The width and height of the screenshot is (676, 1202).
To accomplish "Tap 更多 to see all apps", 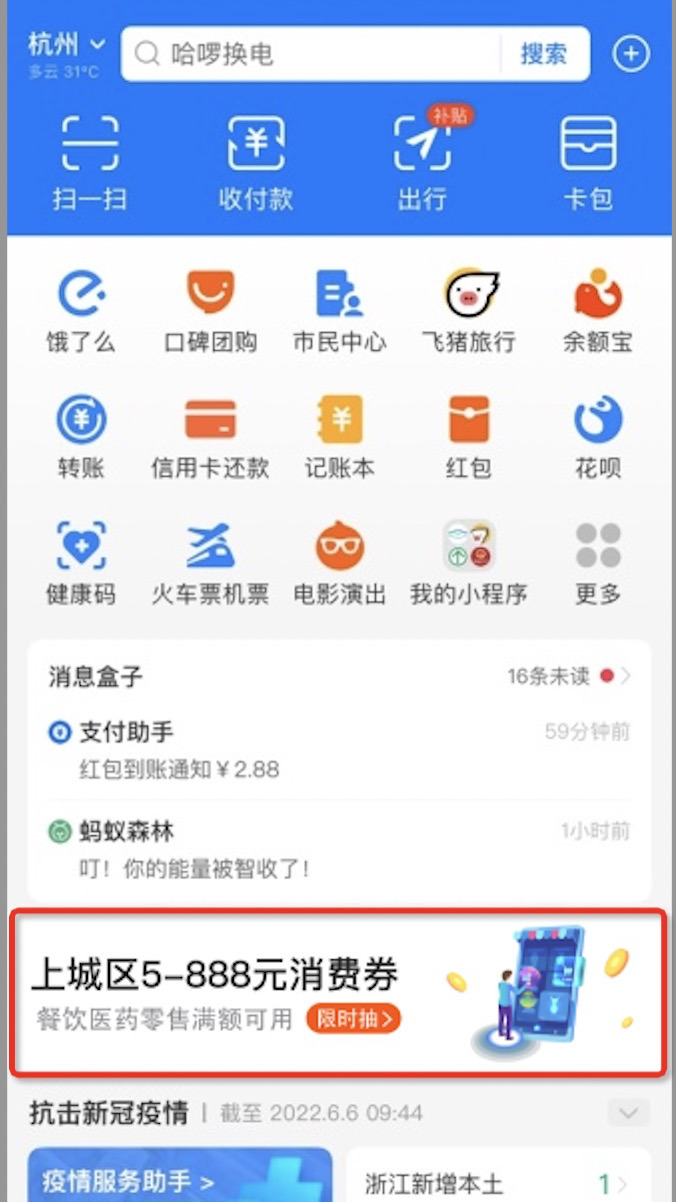I will point(598,563).
